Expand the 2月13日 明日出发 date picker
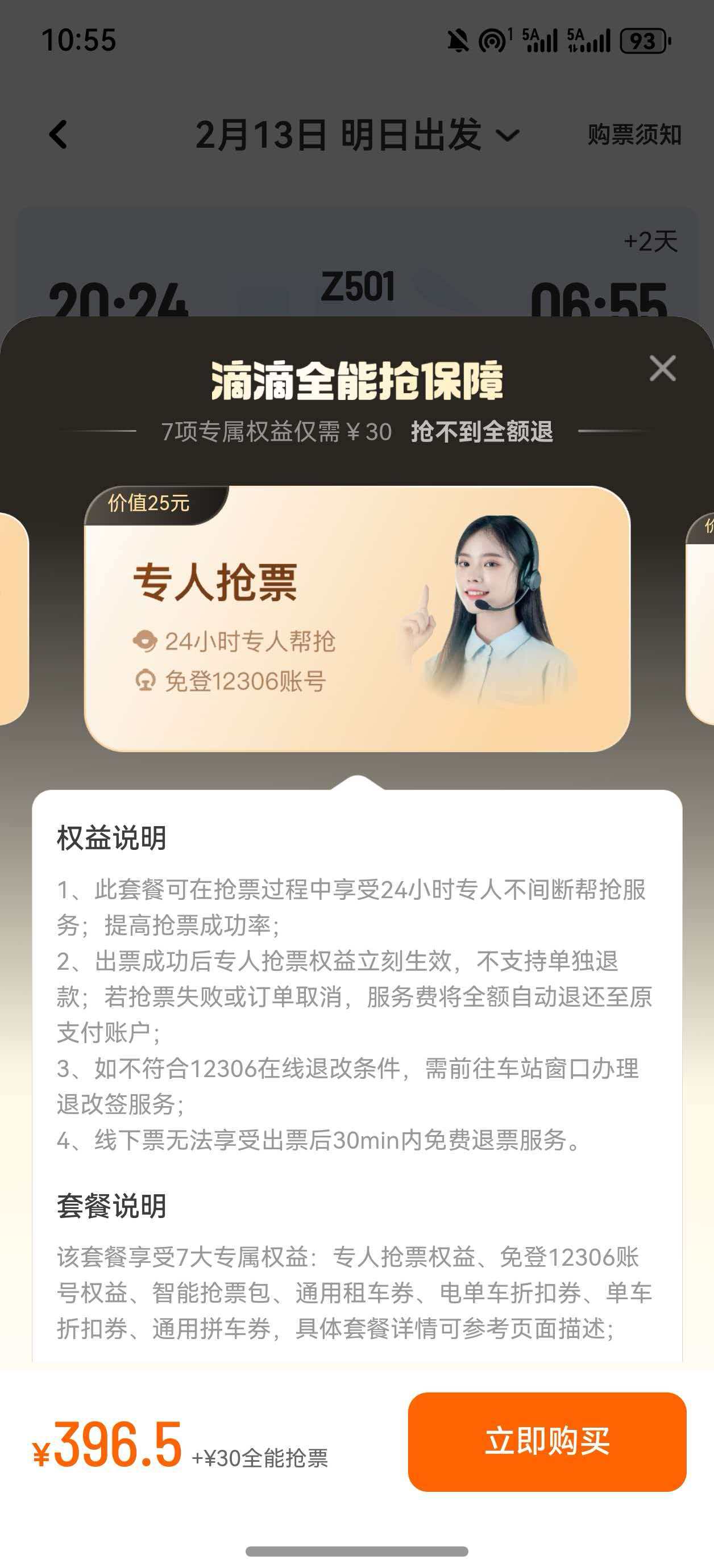The height and width of the screenshot is (1568, 714). 357,135
